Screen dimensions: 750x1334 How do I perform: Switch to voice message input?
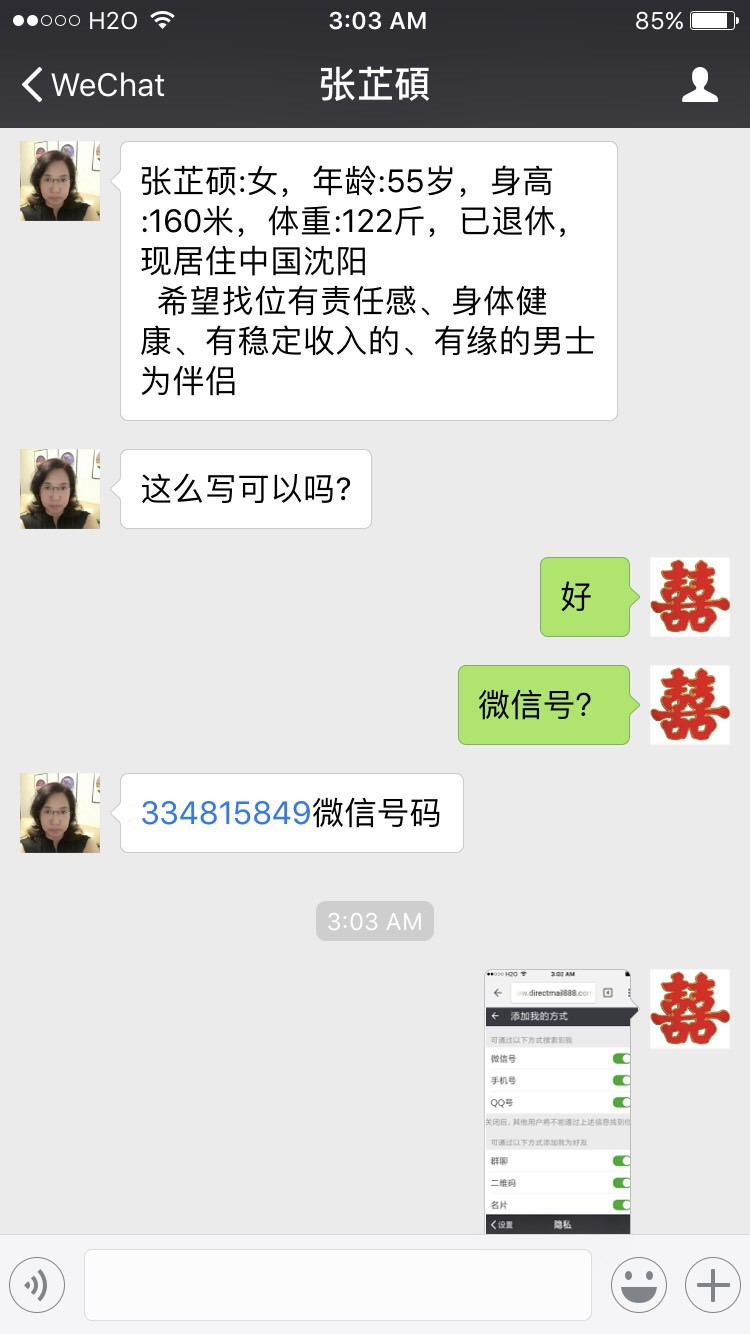click(37, 1285)
